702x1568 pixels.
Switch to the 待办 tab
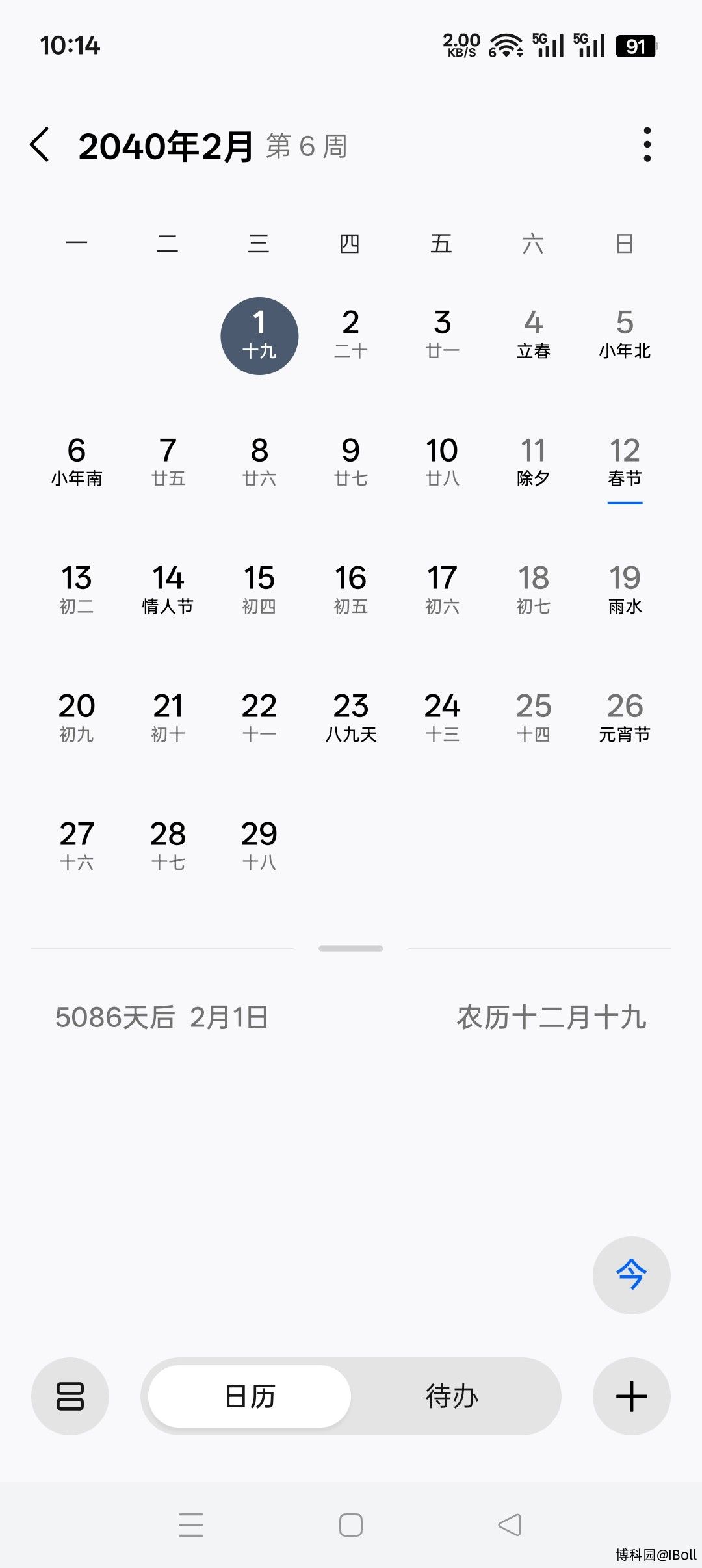452,1396
